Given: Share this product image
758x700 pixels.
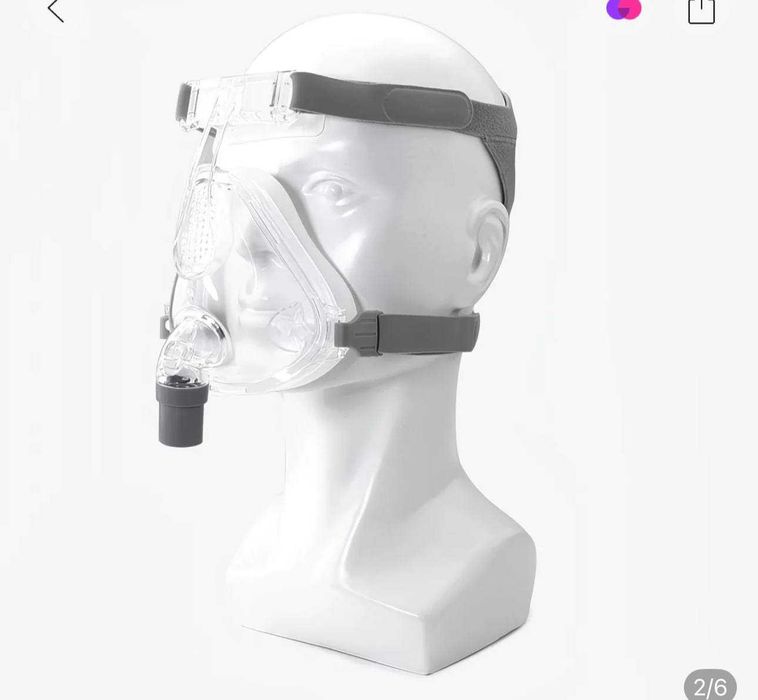Looking at the screenshot, I should pyautogui.click(x=701, y=10).
